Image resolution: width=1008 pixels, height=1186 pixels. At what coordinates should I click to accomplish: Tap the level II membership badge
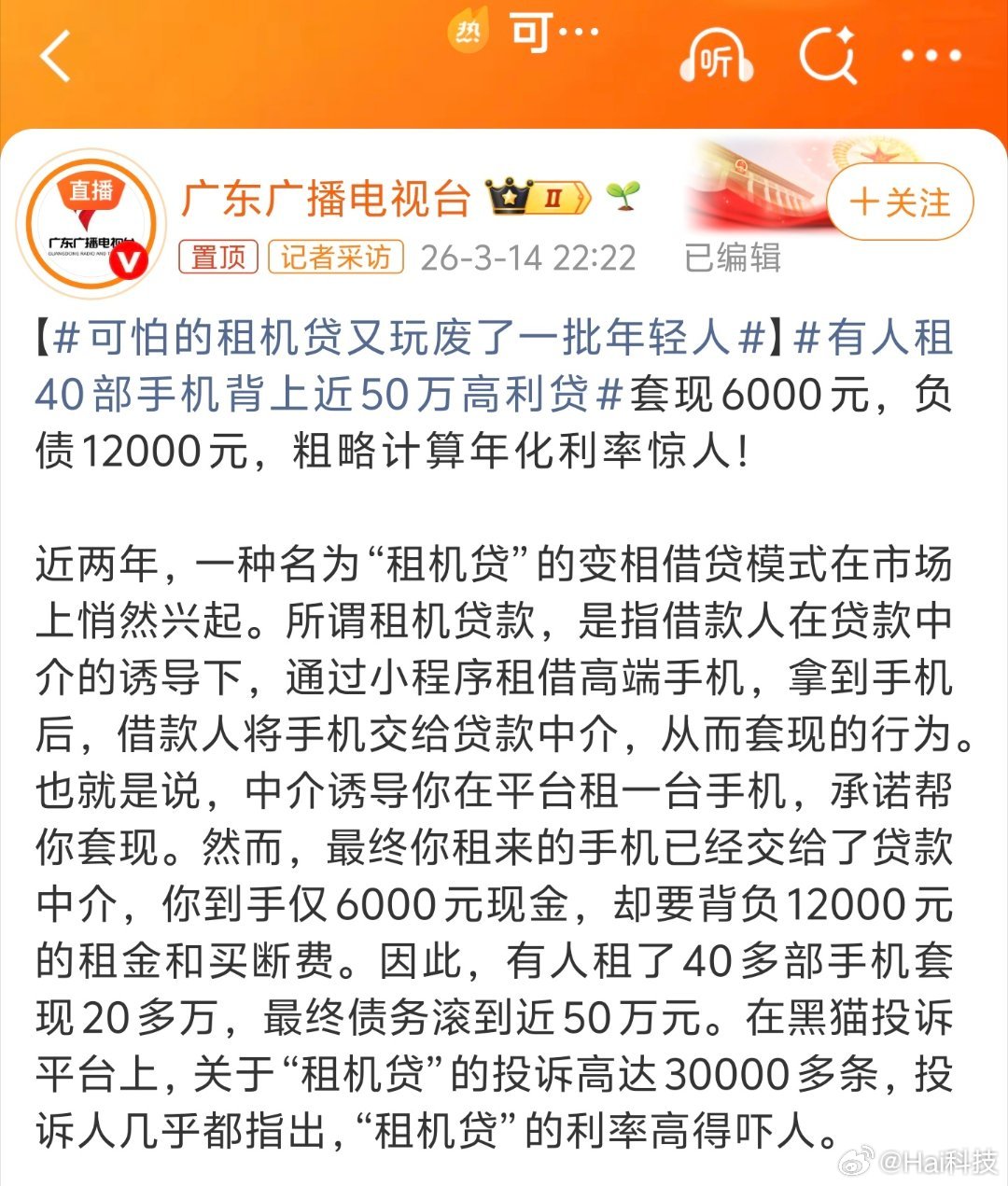click(x=559, y=199)
